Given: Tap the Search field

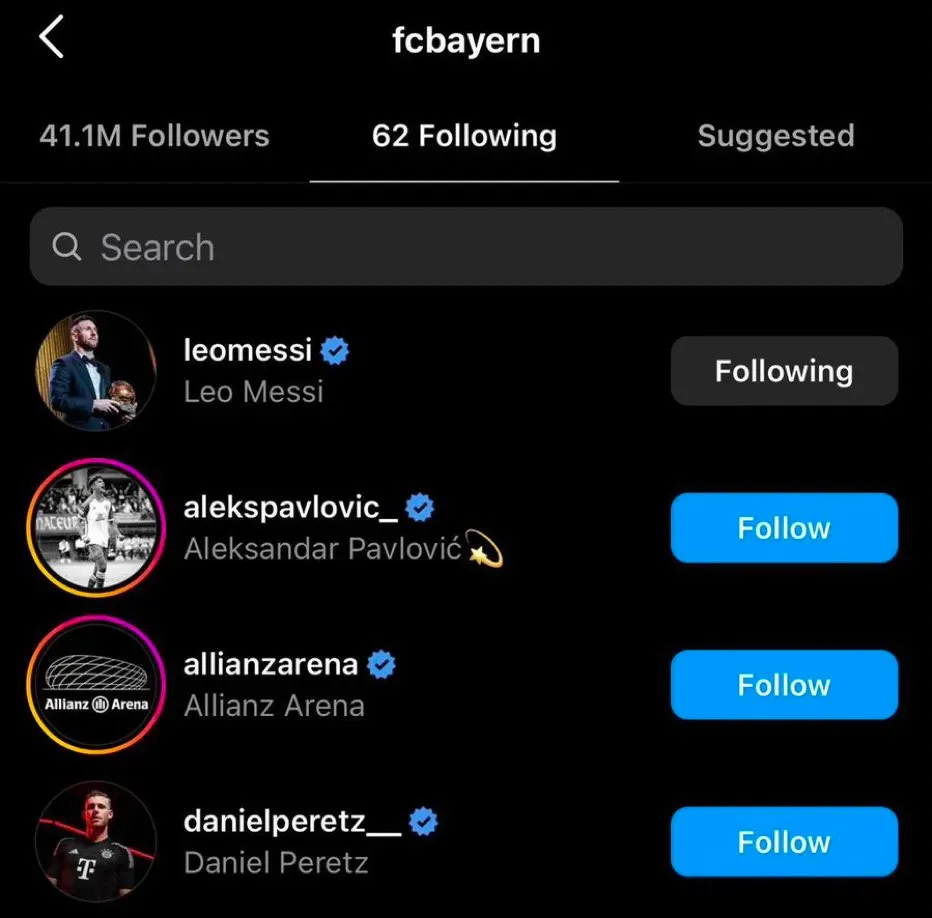Looking at the screenshot, I should 466,247.
